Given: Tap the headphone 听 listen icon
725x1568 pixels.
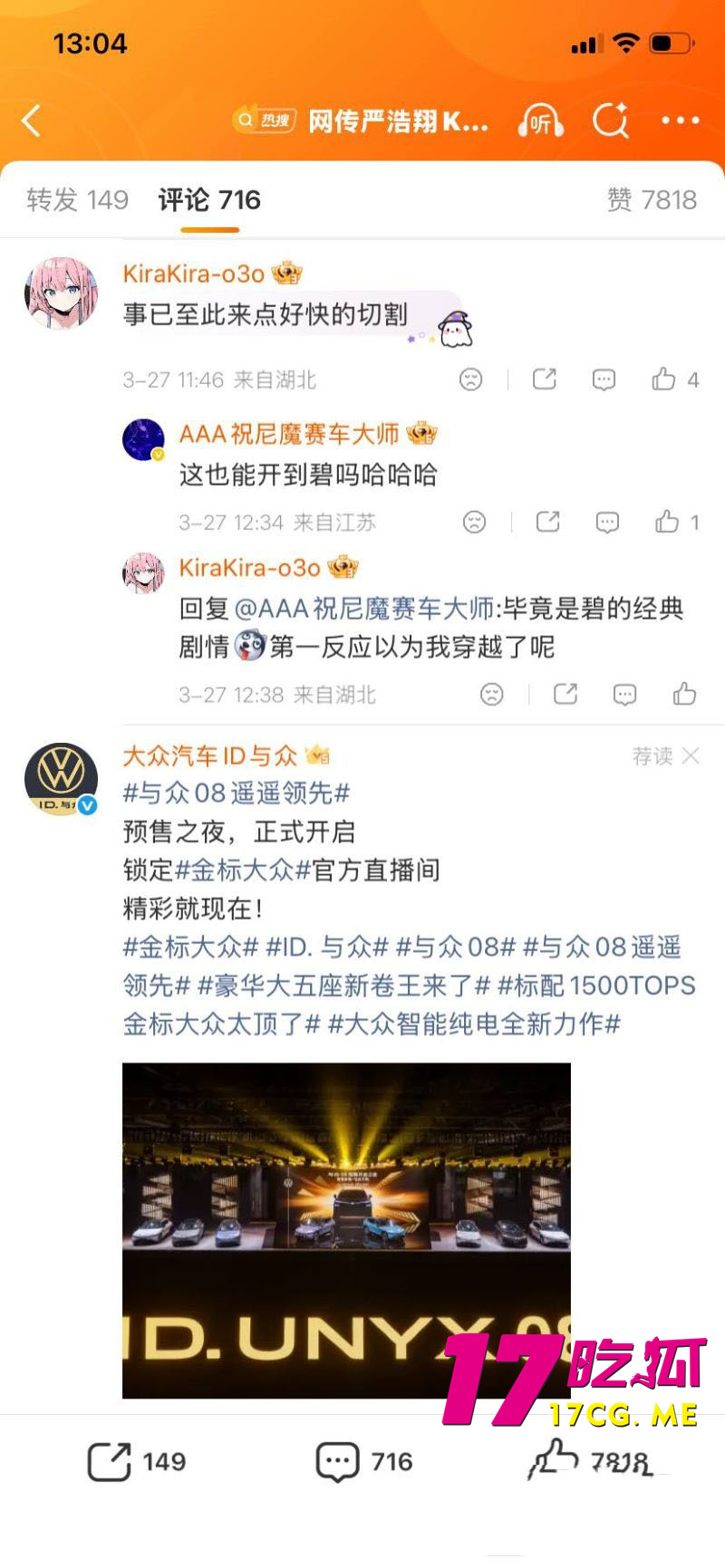Looking at the screenshot, I should [x=541, y=120].
